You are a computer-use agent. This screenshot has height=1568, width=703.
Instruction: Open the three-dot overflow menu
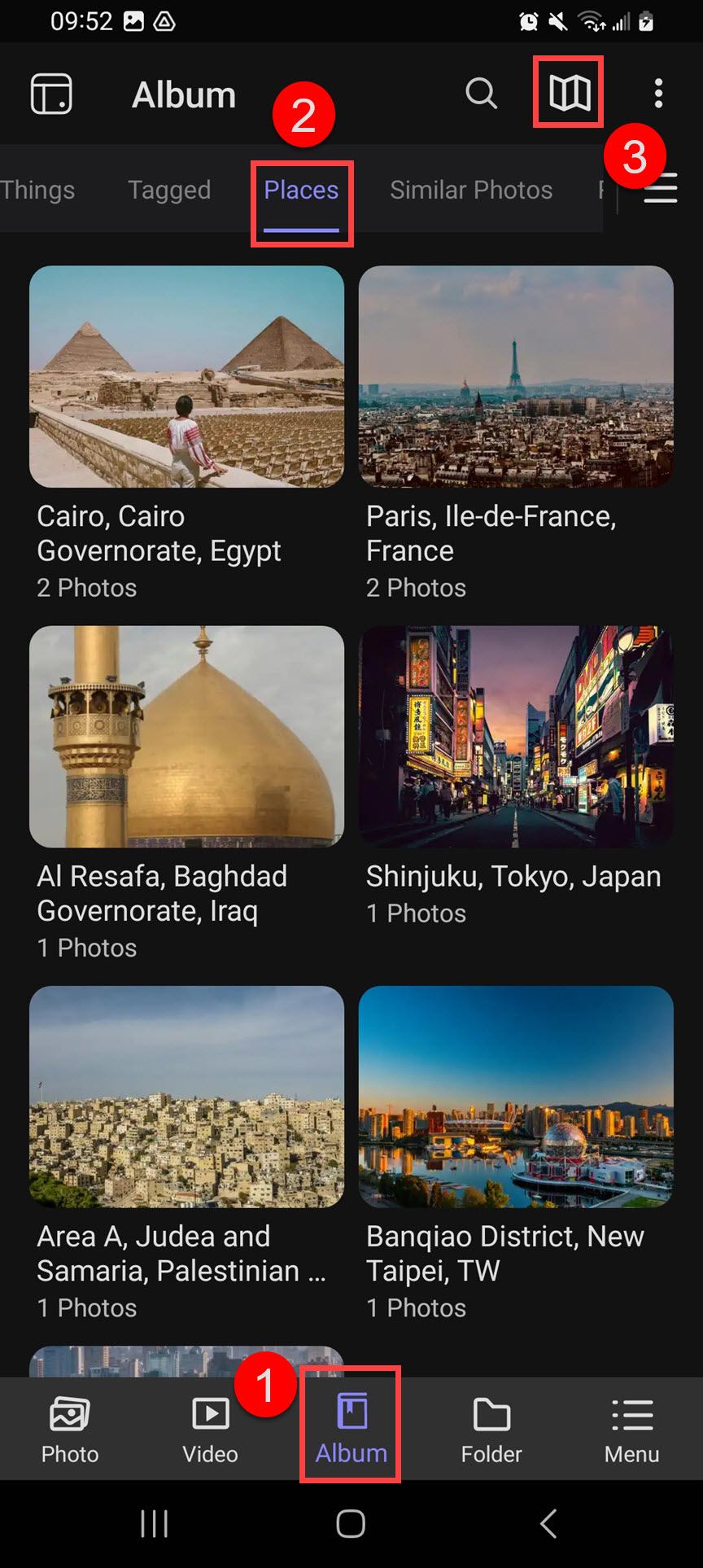[658, 94]
